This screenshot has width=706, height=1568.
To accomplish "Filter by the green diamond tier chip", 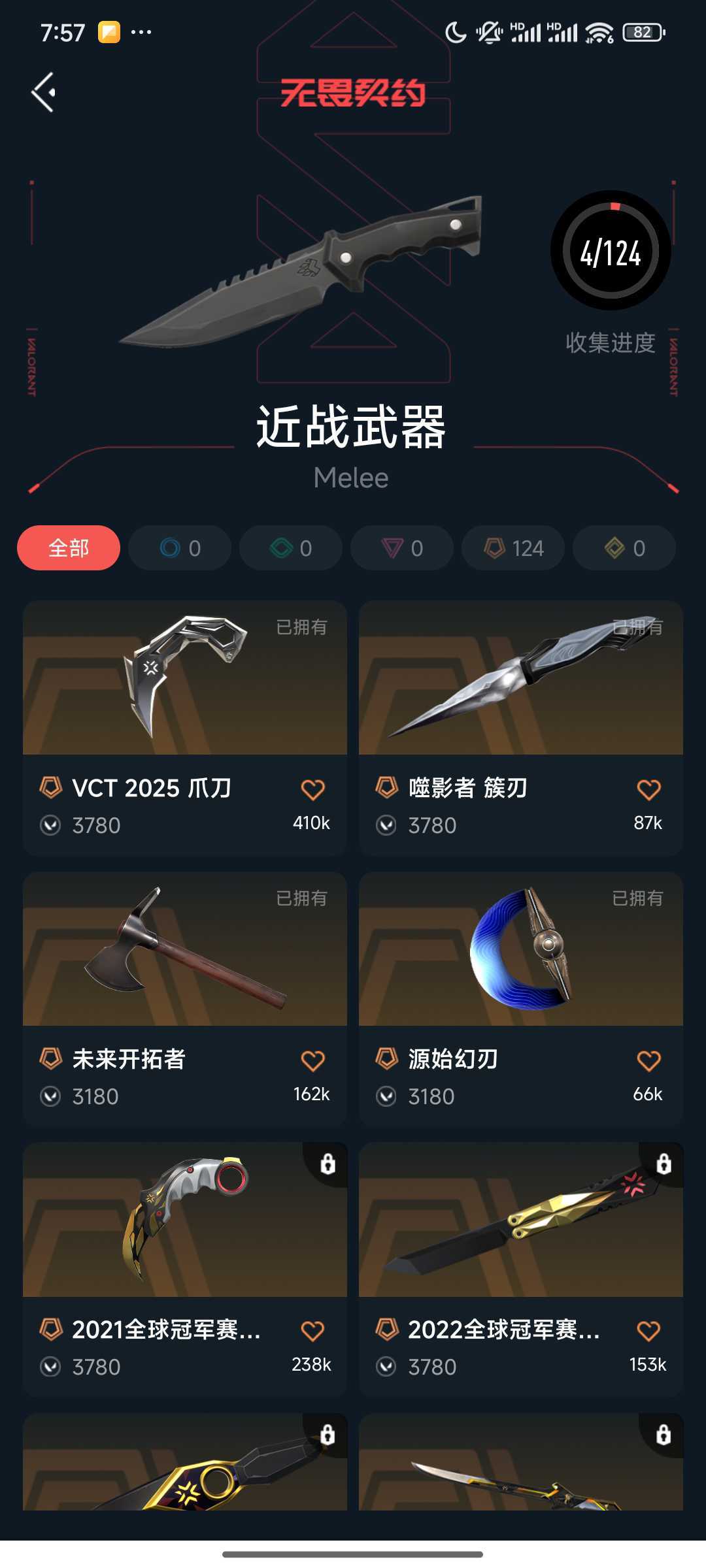I will coord(291,547).
